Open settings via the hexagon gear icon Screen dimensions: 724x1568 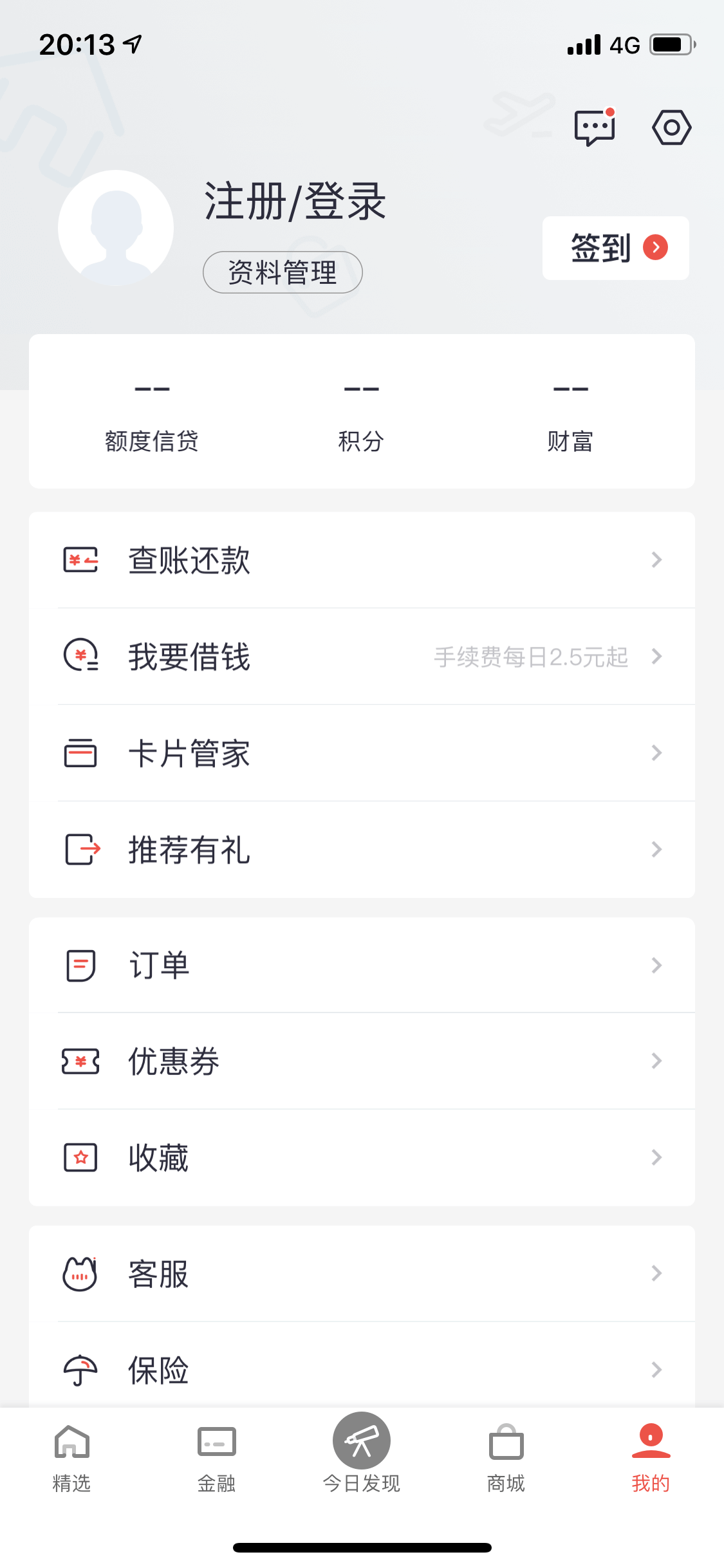tap(671, 127)
